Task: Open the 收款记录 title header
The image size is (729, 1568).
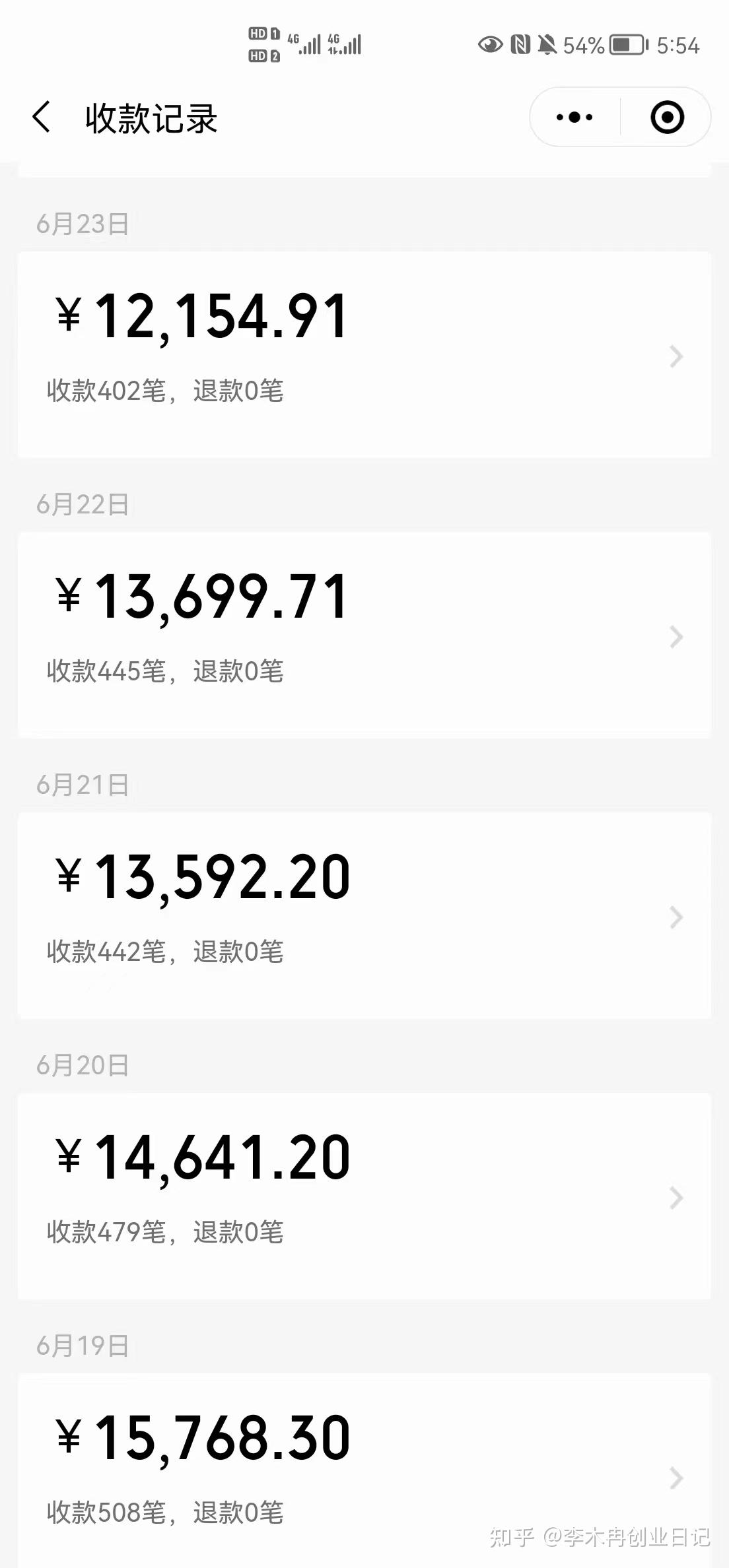Action: click(151, 119)
